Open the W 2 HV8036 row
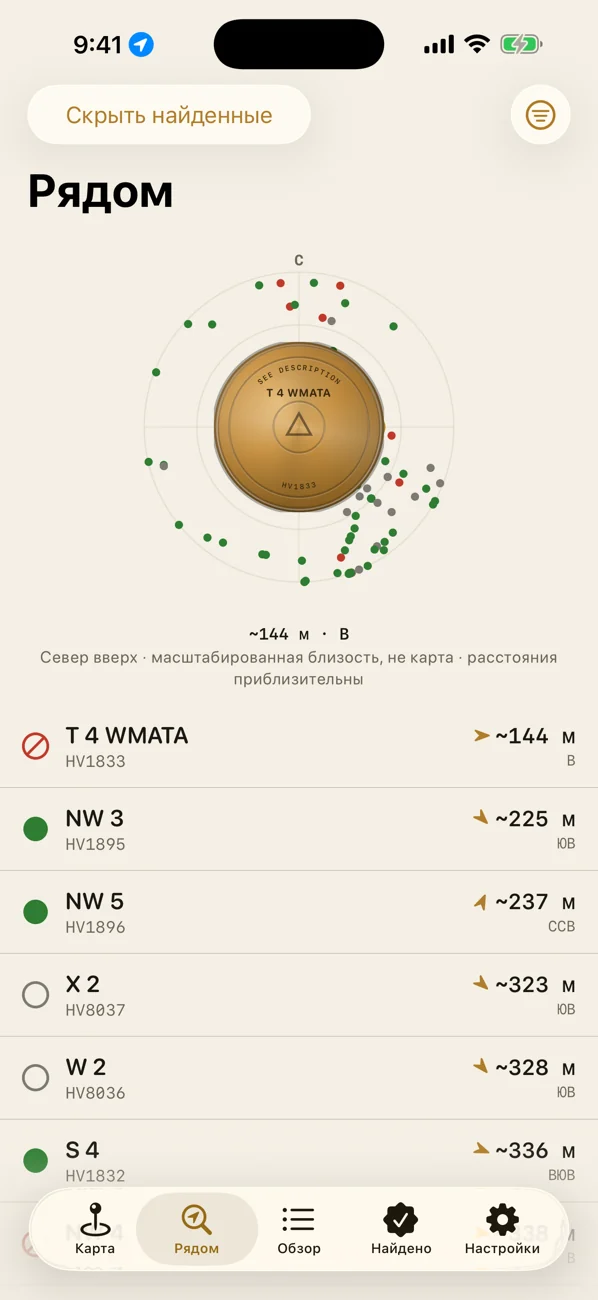The width and height of the screenshot is (598, 1300). point(299,1078)
